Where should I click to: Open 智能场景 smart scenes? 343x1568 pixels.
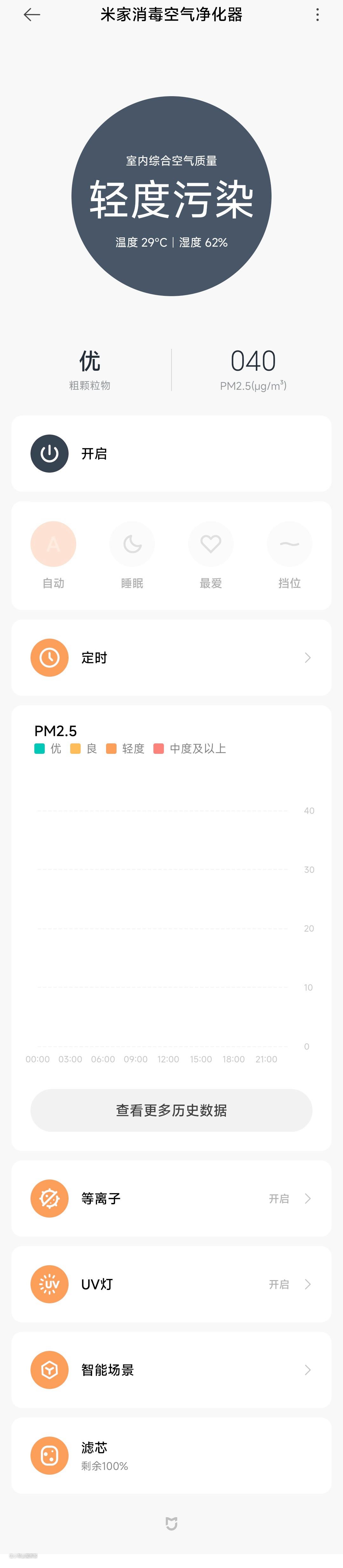[x=171, y=1370]
